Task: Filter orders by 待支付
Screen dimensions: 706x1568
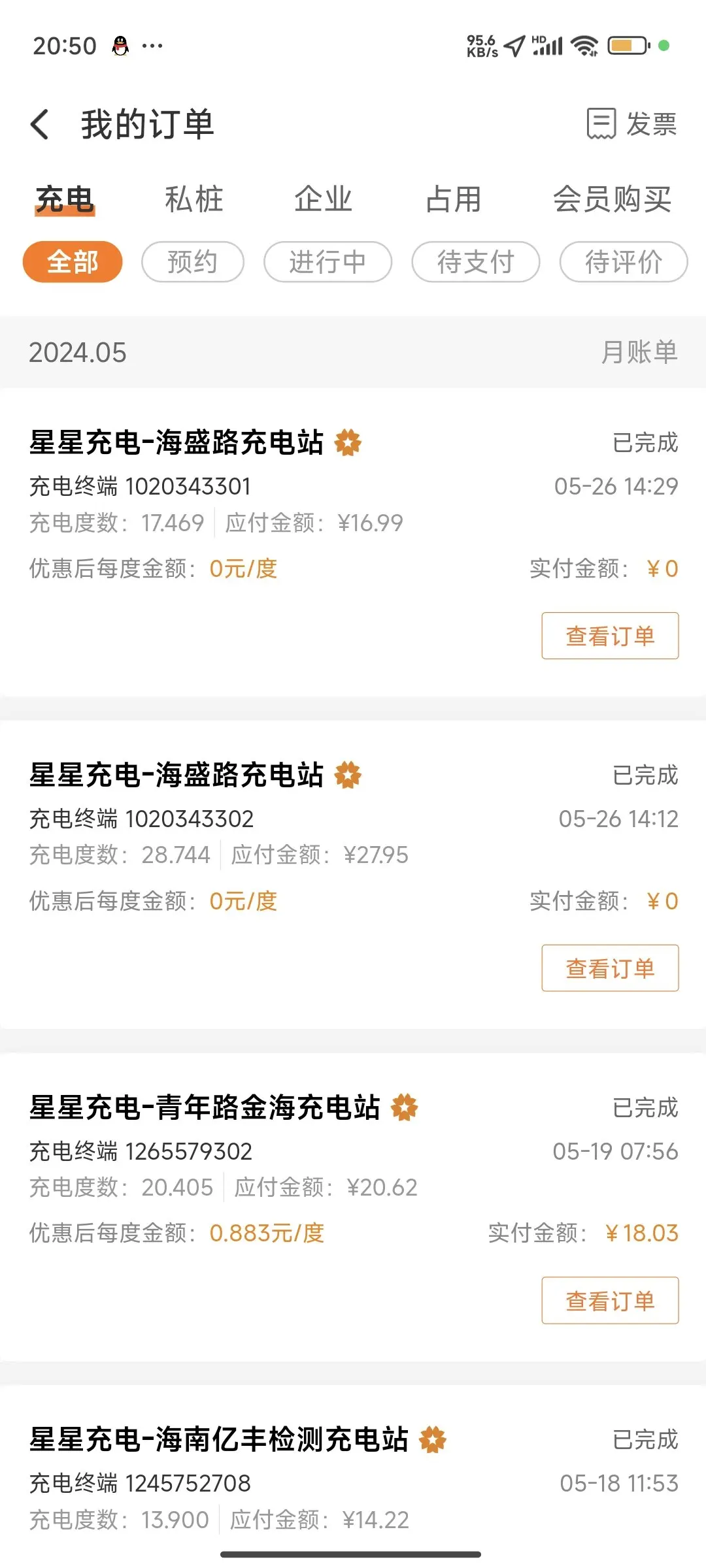Action: tap(476, 262)
